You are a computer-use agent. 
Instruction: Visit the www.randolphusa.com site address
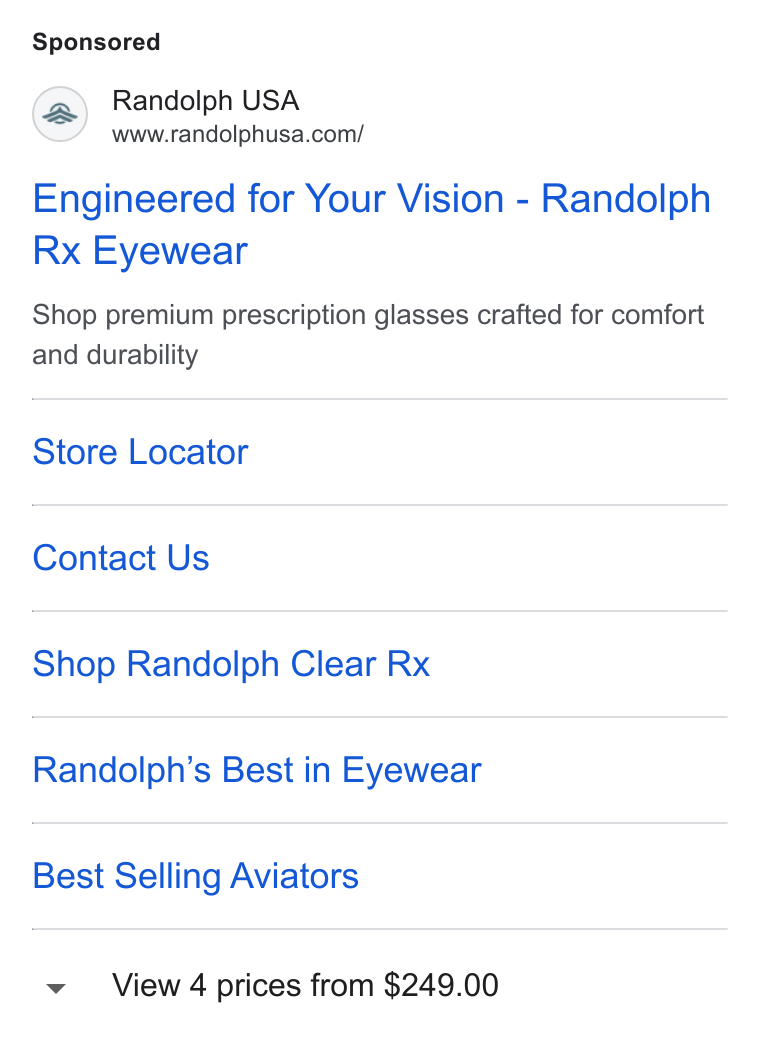(x=238, y=134)
